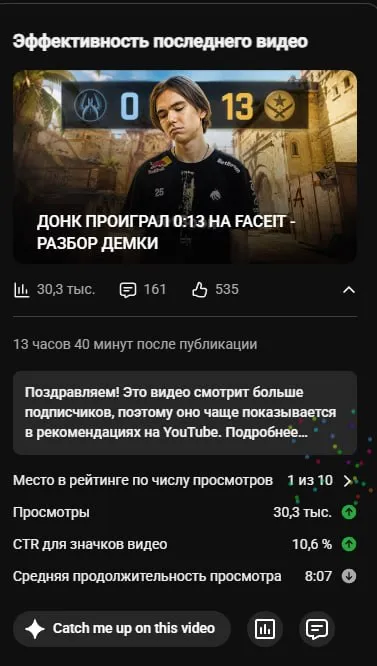Open the ranking by views row
Image resolution: width=377 pixels, height=666 pixels.
click(185, 481)
